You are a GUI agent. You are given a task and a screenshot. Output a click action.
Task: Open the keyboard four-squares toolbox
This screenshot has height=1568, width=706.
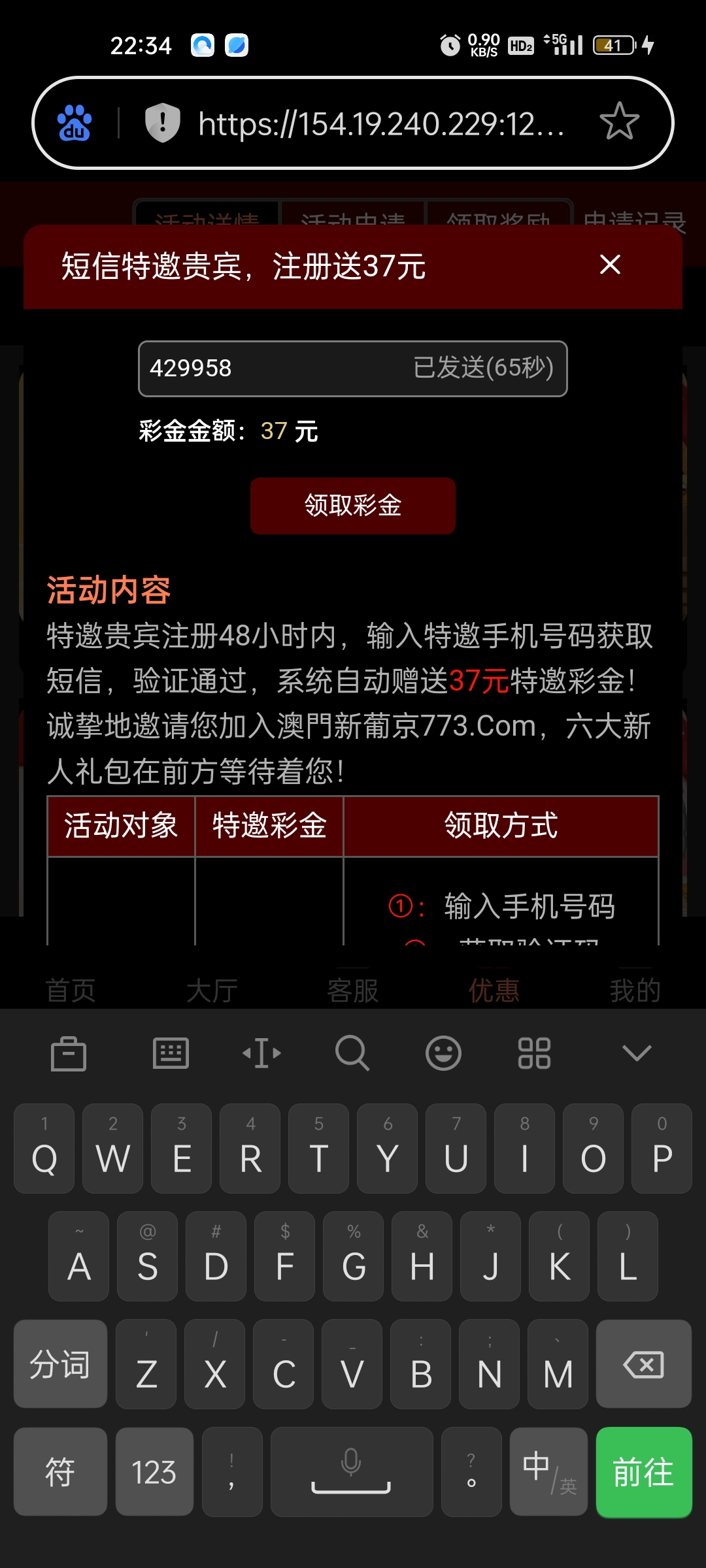click(534, 1053)
